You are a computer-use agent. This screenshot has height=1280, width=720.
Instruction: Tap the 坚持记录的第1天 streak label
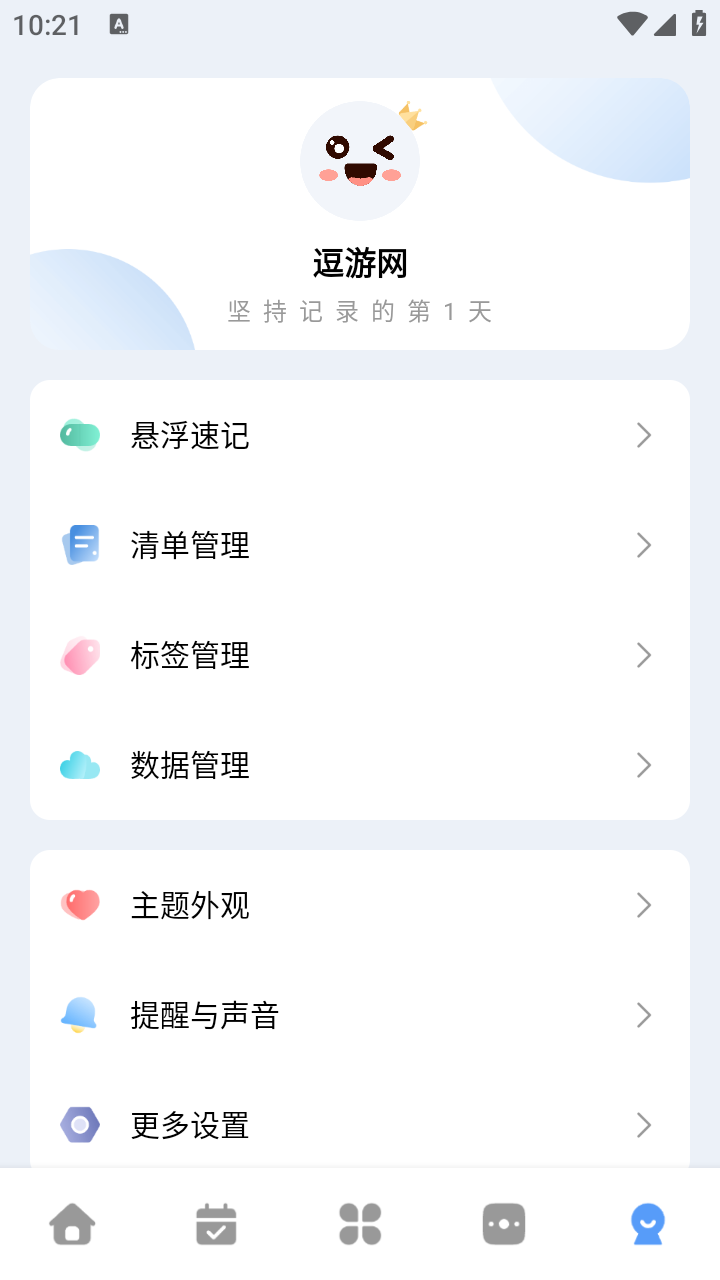pyautogui.click(x=360, y=311)
